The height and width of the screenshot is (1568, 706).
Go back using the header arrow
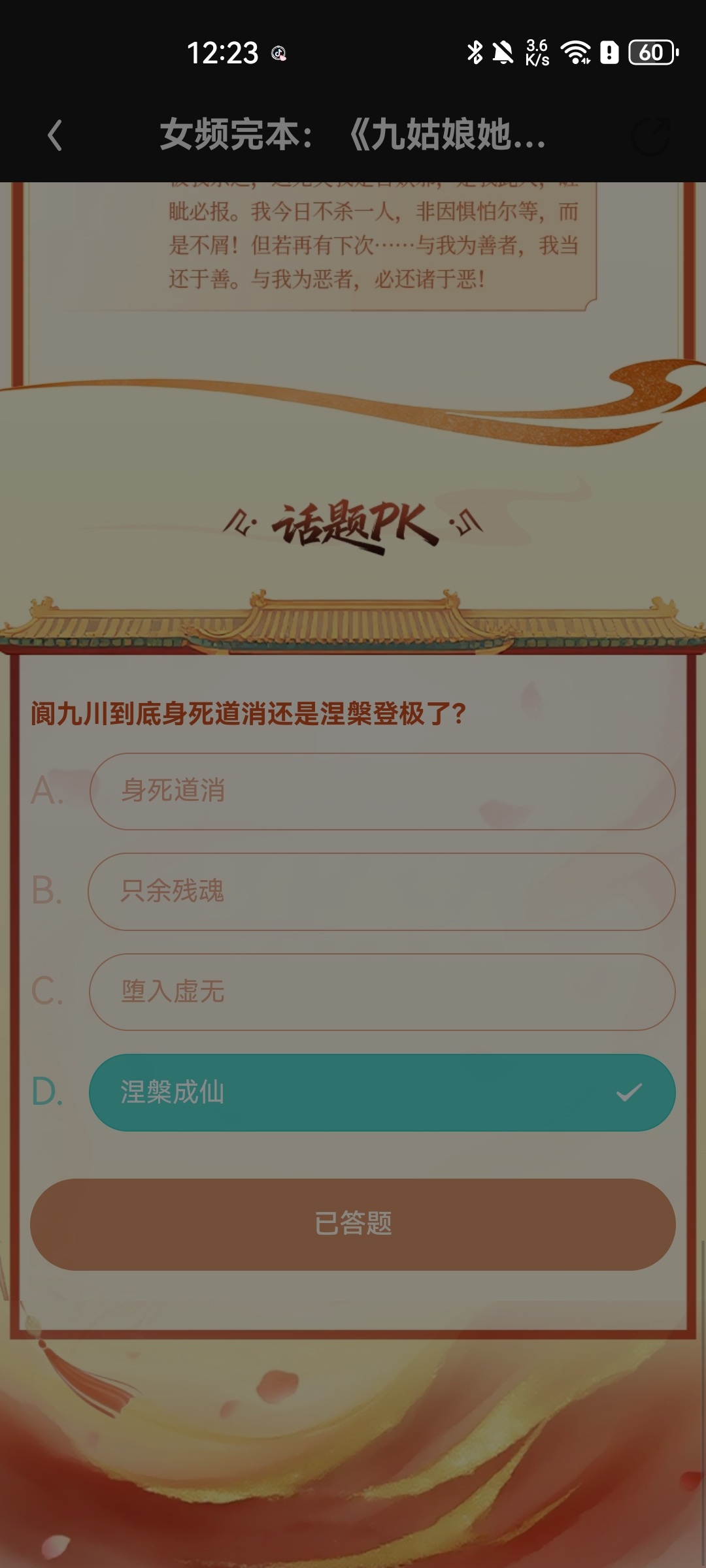pyautogui.click(x=55, y=135)
